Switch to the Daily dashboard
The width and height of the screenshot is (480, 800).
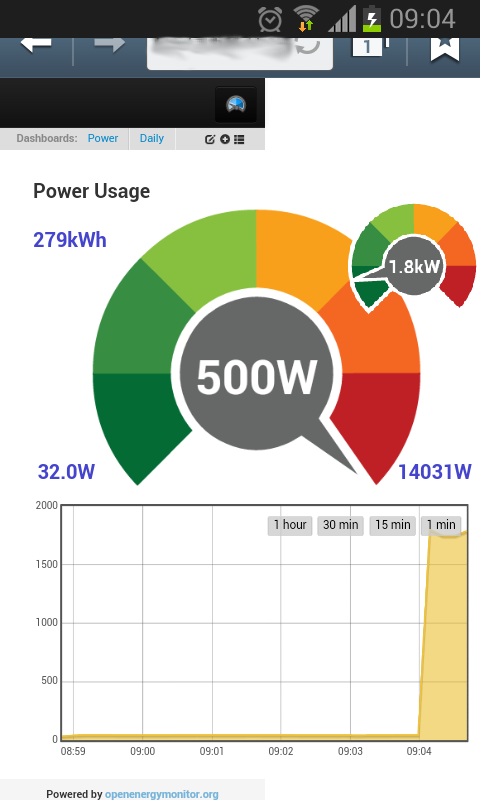(151, 138)
